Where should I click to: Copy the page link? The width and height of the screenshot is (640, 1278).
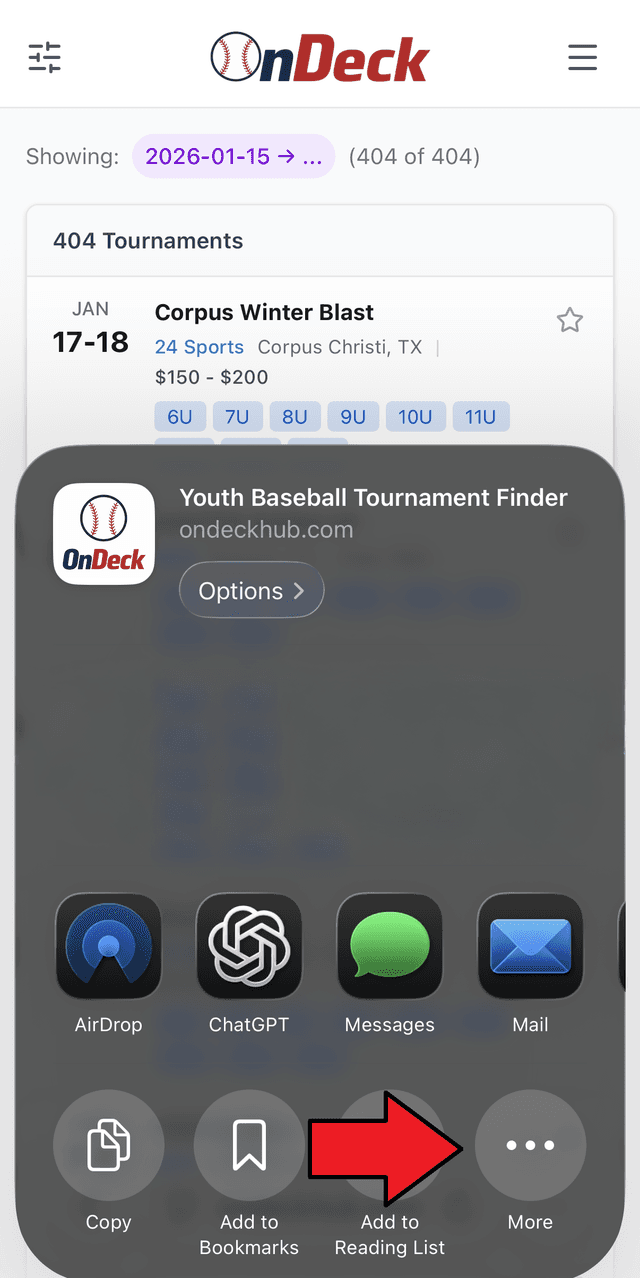[x=108, y=1145]
